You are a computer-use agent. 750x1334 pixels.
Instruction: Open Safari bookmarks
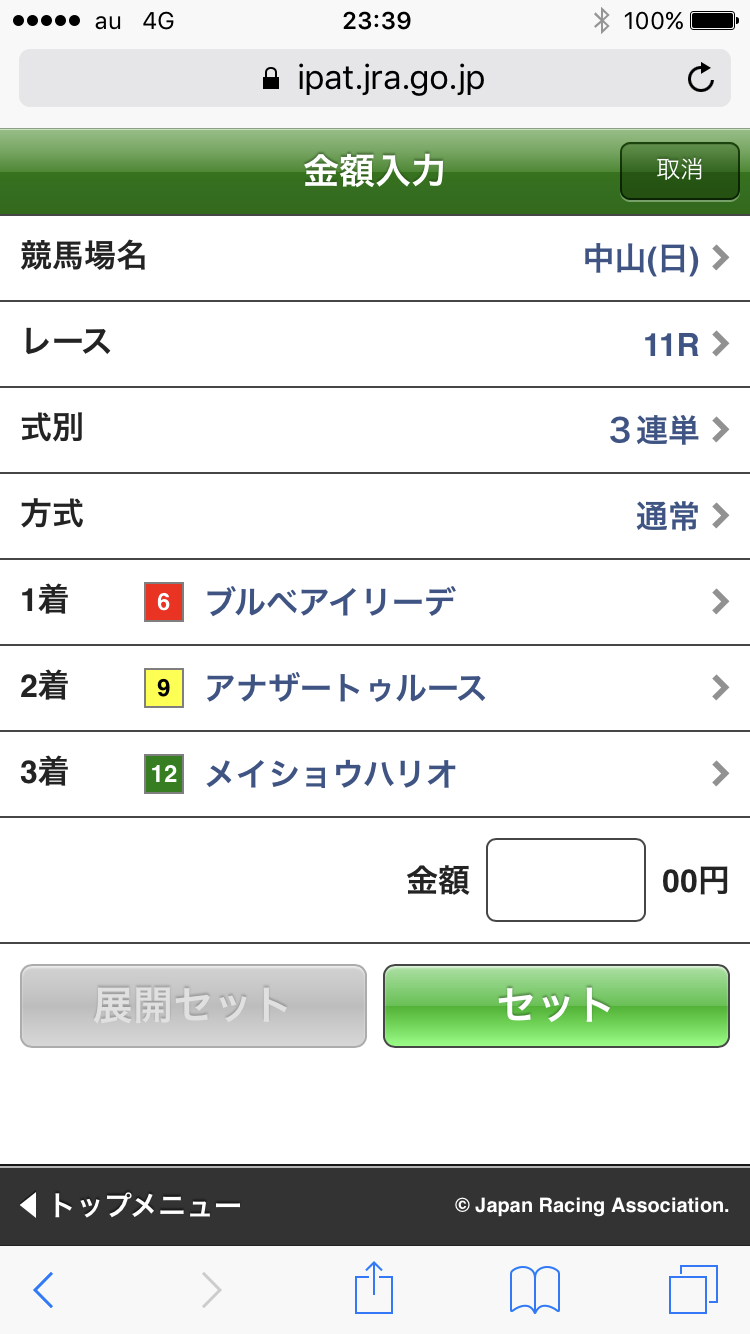534,1290
